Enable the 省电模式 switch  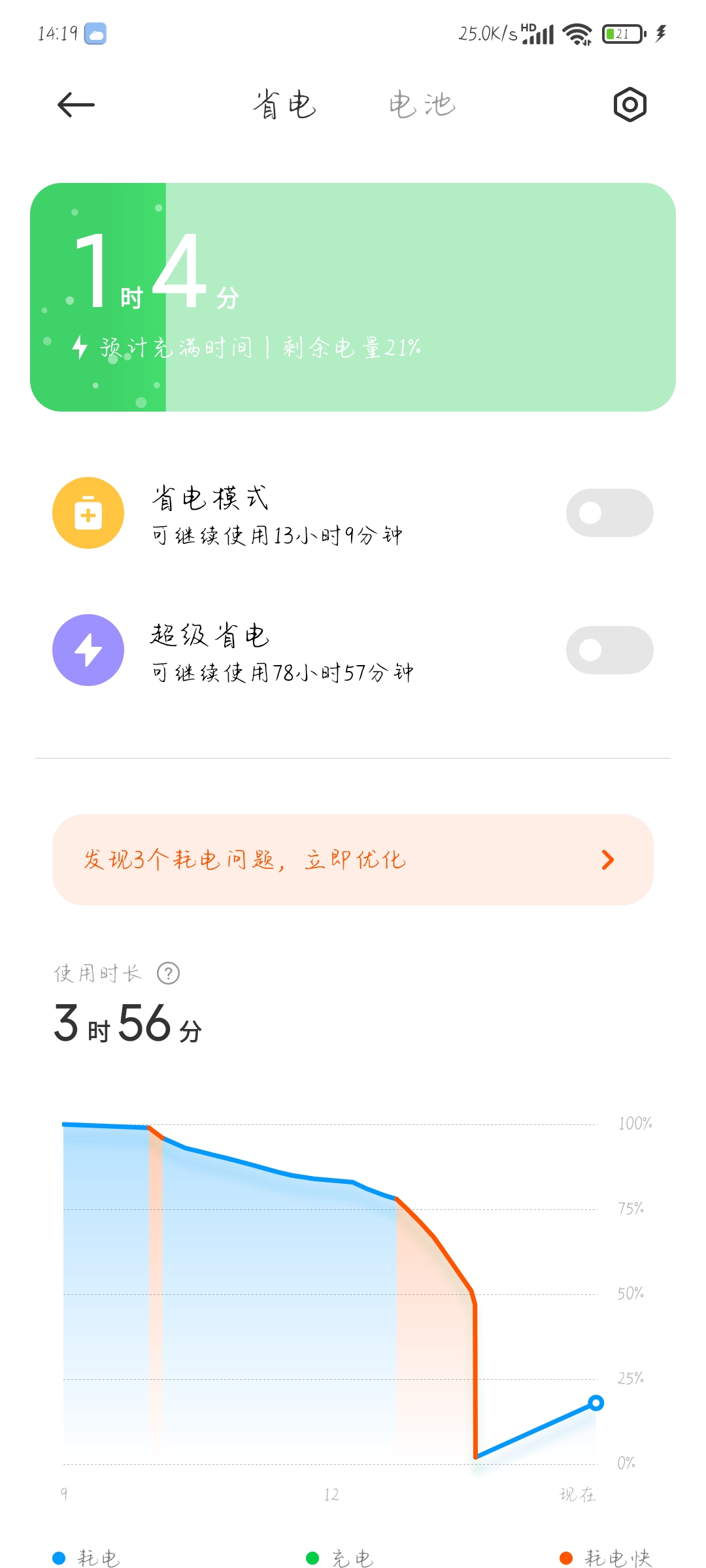coord(609,513)
